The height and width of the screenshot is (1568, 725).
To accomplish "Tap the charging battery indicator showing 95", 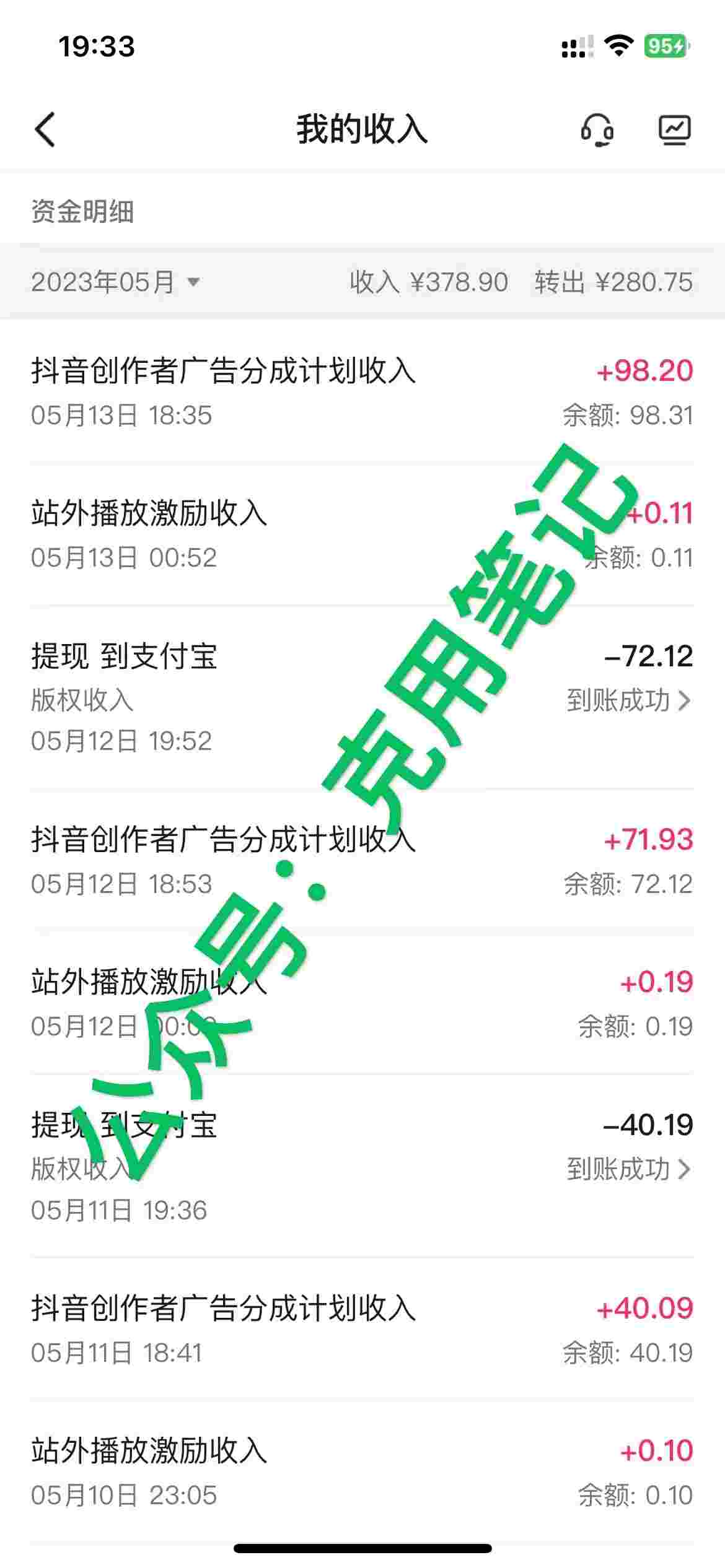I will tap(664, 46).
